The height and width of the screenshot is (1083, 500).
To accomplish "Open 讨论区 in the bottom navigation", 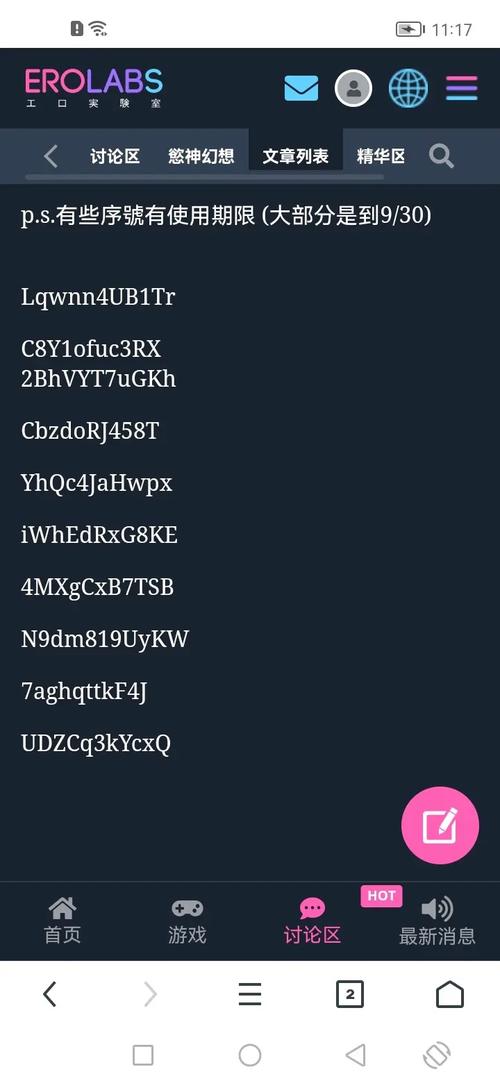I will click(x=312, y=921).
